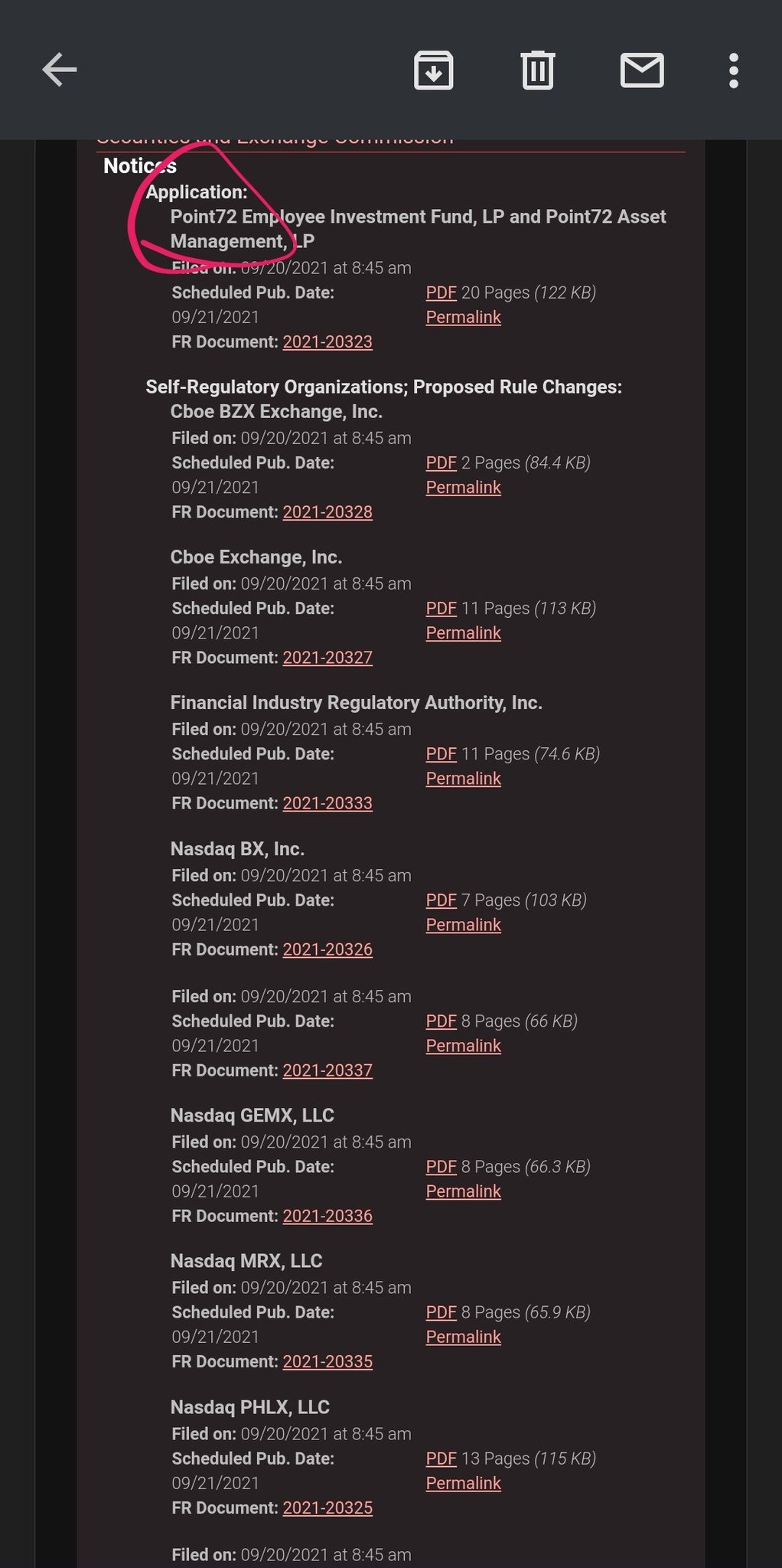Viewport: 782px width, 1568px height.
Task: Open FR Document 2021-20335
Action: pos(327,1361)
